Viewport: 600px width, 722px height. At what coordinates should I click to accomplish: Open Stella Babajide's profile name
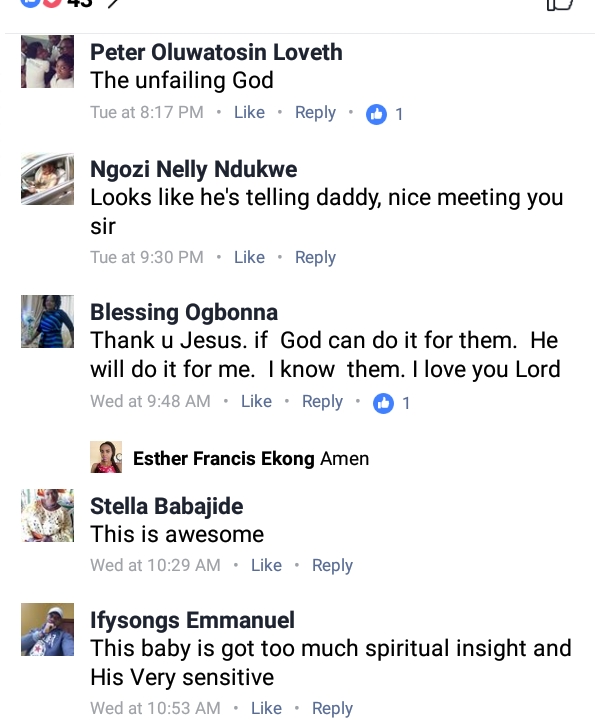166,506
